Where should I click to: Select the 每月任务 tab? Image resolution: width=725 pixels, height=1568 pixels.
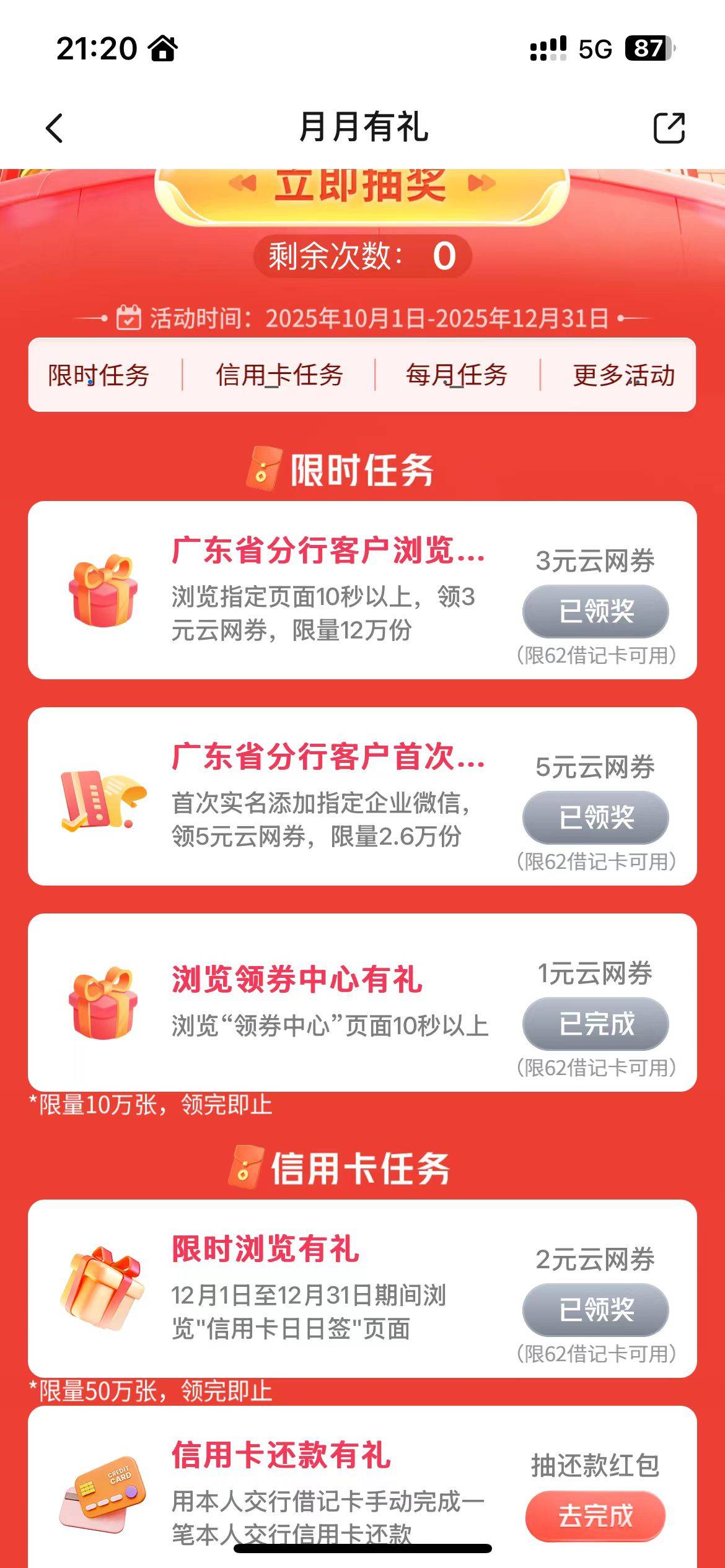(x=457, y=375)
